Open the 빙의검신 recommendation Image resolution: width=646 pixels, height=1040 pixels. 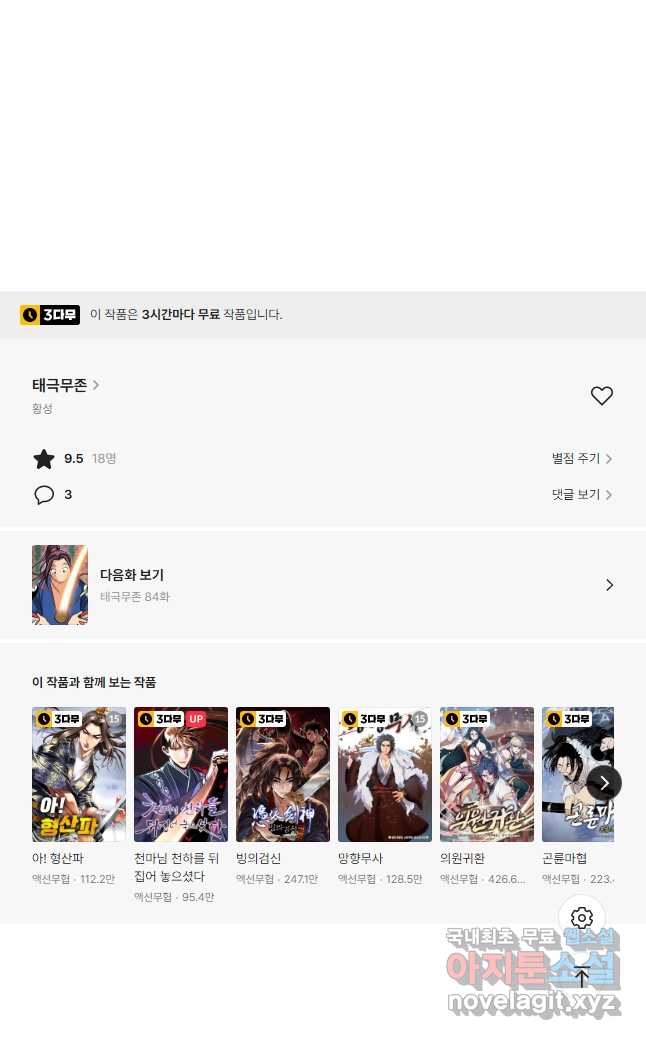click(x=283, y=775)
